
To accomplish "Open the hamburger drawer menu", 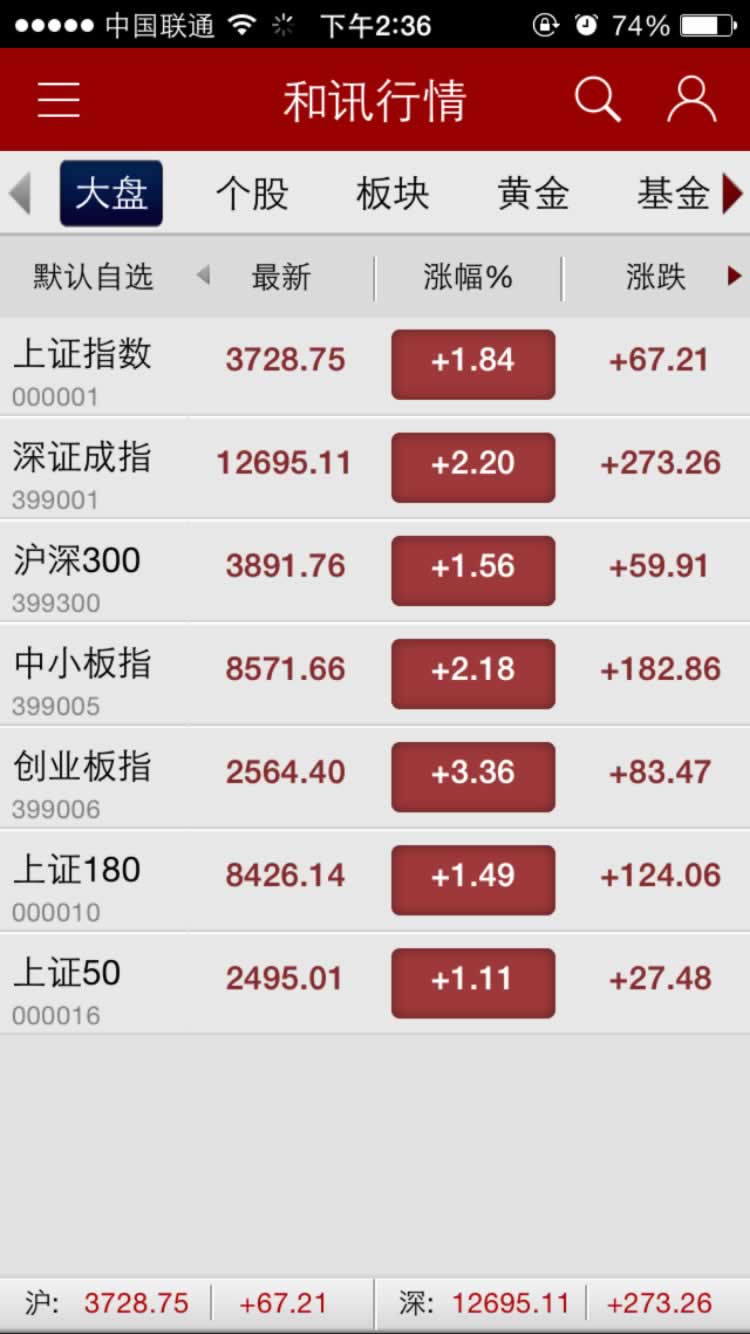I will [59, 100].
